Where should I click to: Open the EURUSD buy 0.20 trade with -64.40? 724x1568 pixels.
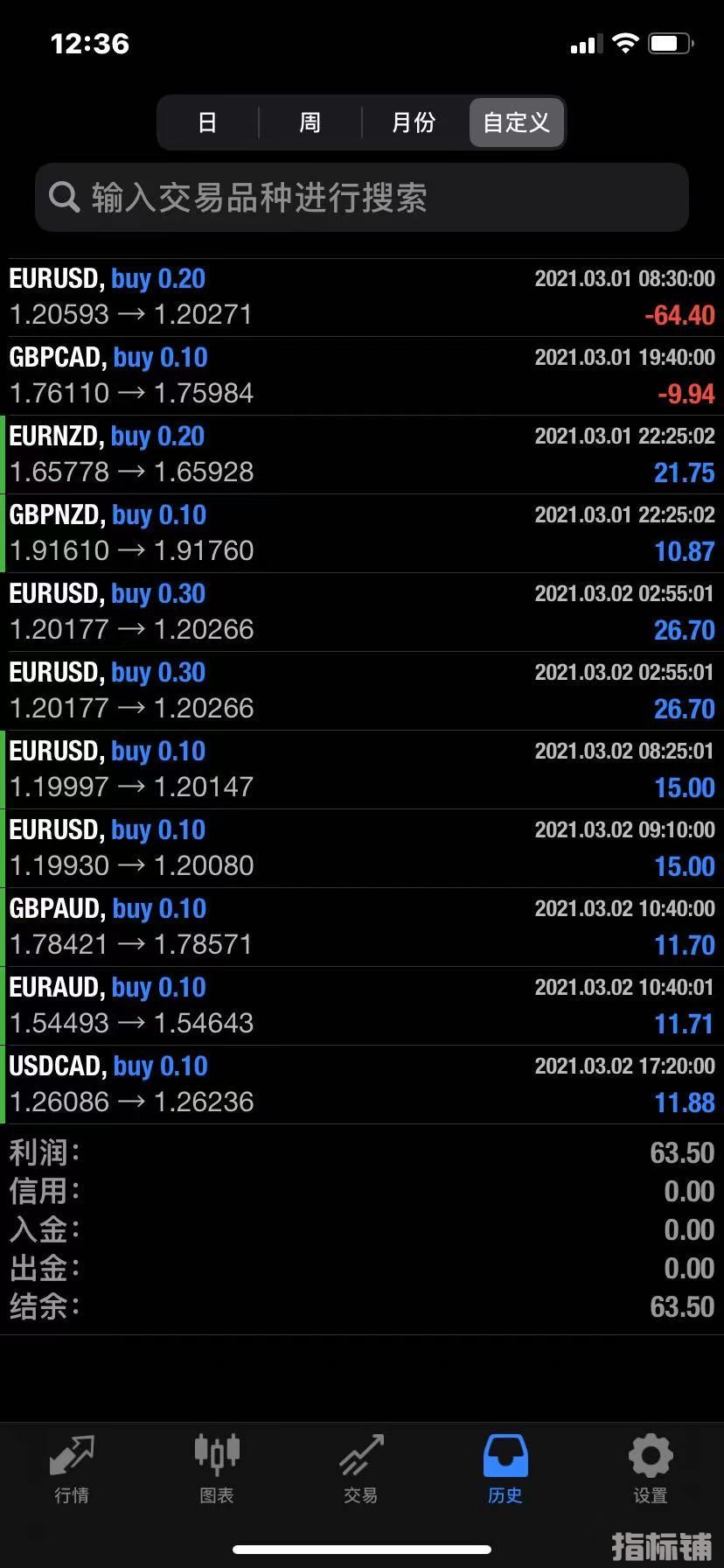point(362,297)
